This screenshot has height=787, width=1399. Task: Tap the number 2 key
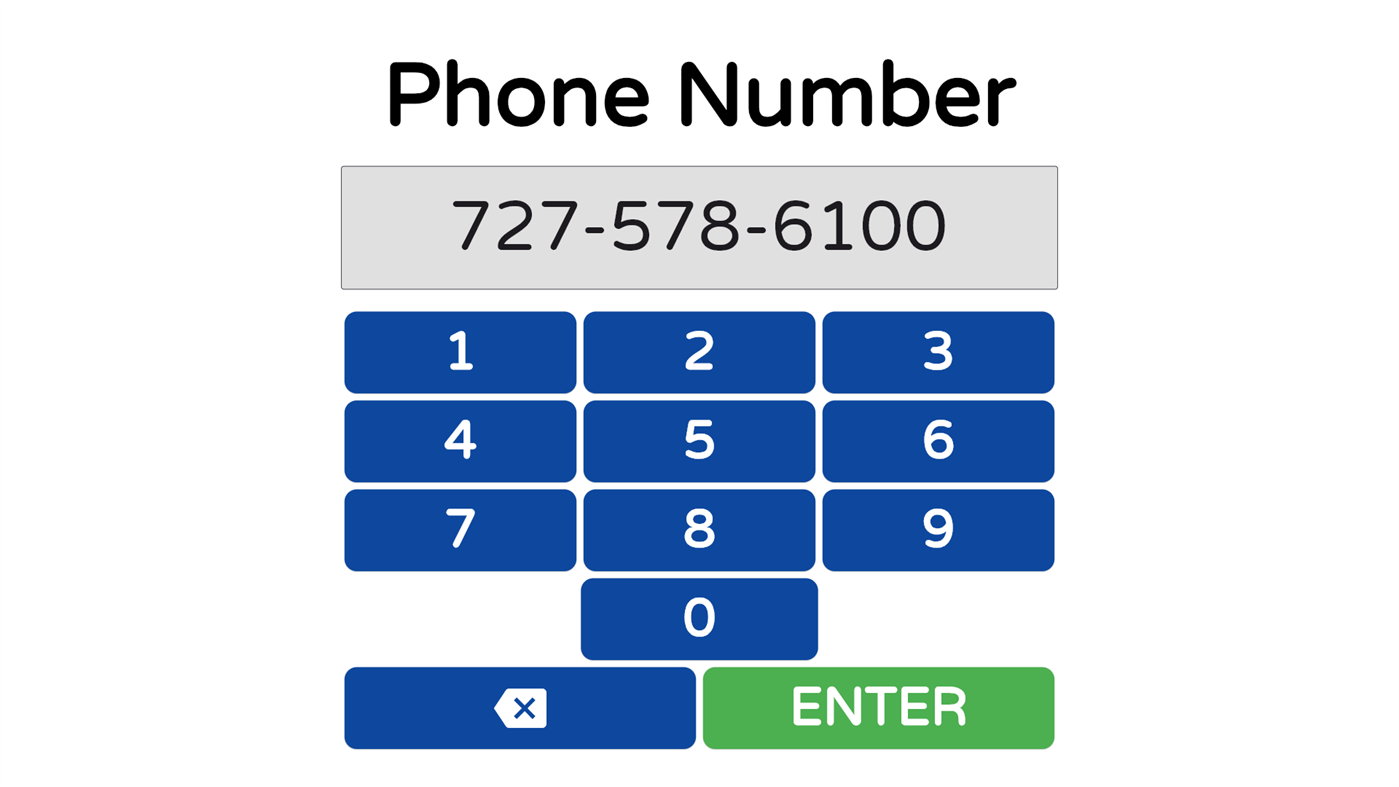[699, 352]
